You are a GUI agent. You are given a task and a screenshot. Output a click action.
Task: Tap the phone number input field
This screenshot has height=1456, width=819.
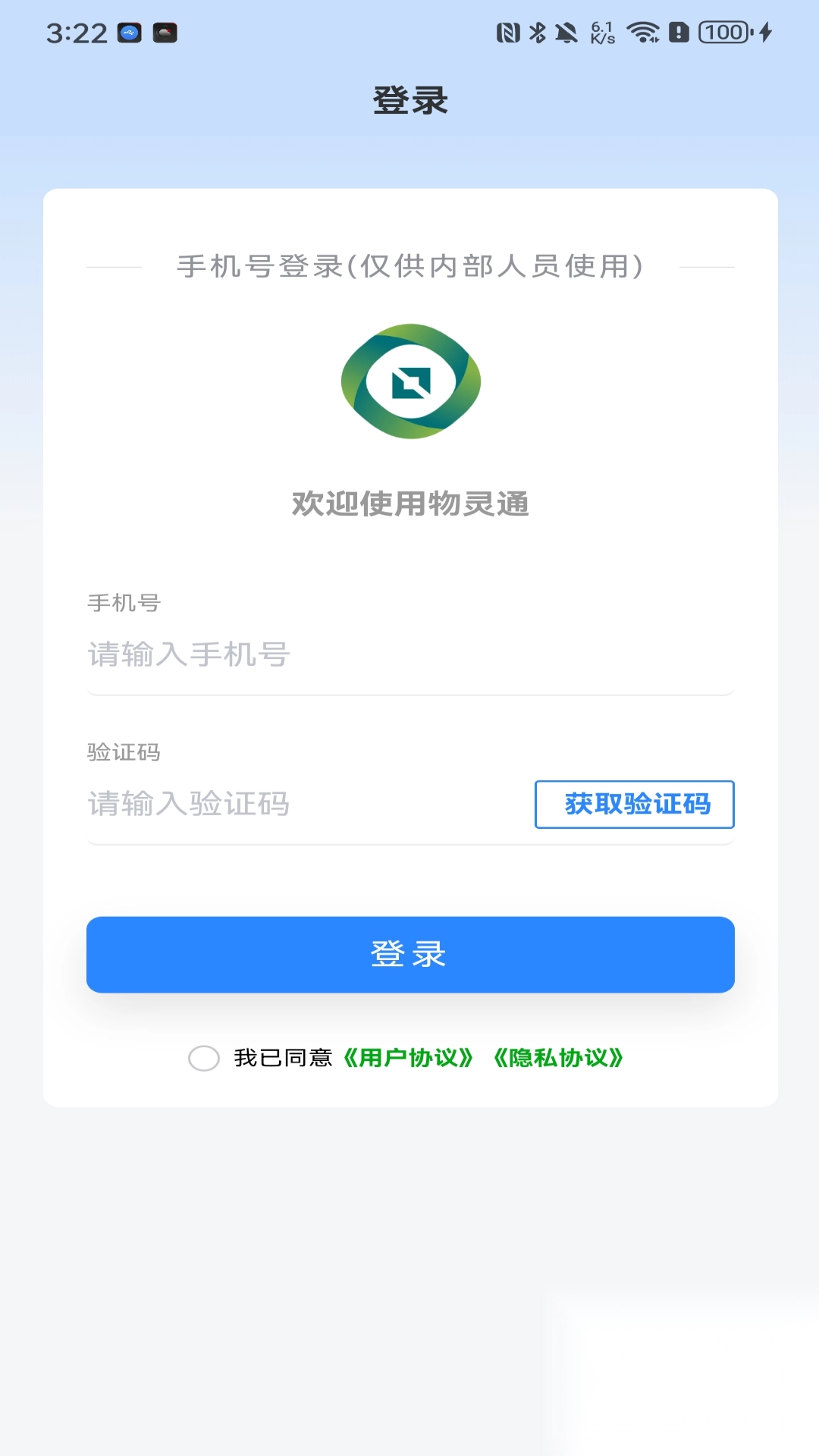(x=409, y=654)
